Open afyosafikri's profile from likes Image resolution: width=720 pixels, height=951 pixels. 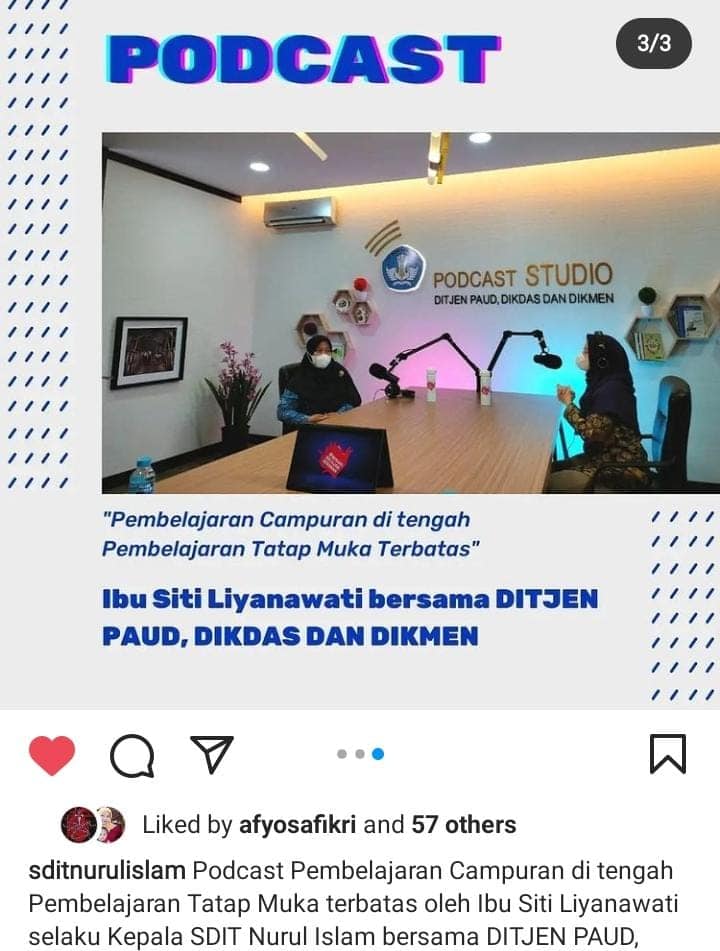click(x=298, y=825)
